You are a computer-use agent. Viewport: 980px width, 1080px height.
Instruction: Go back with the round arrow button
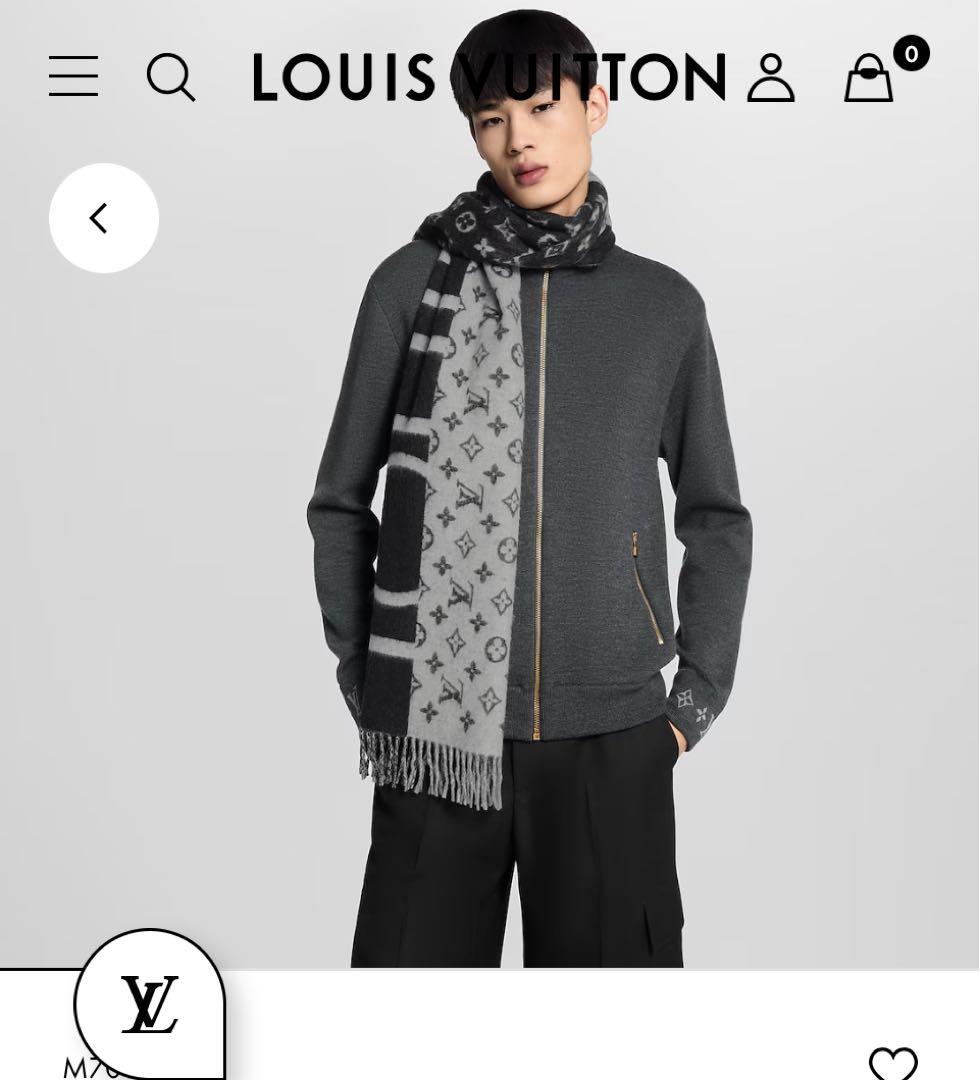(x=103, y=218)
